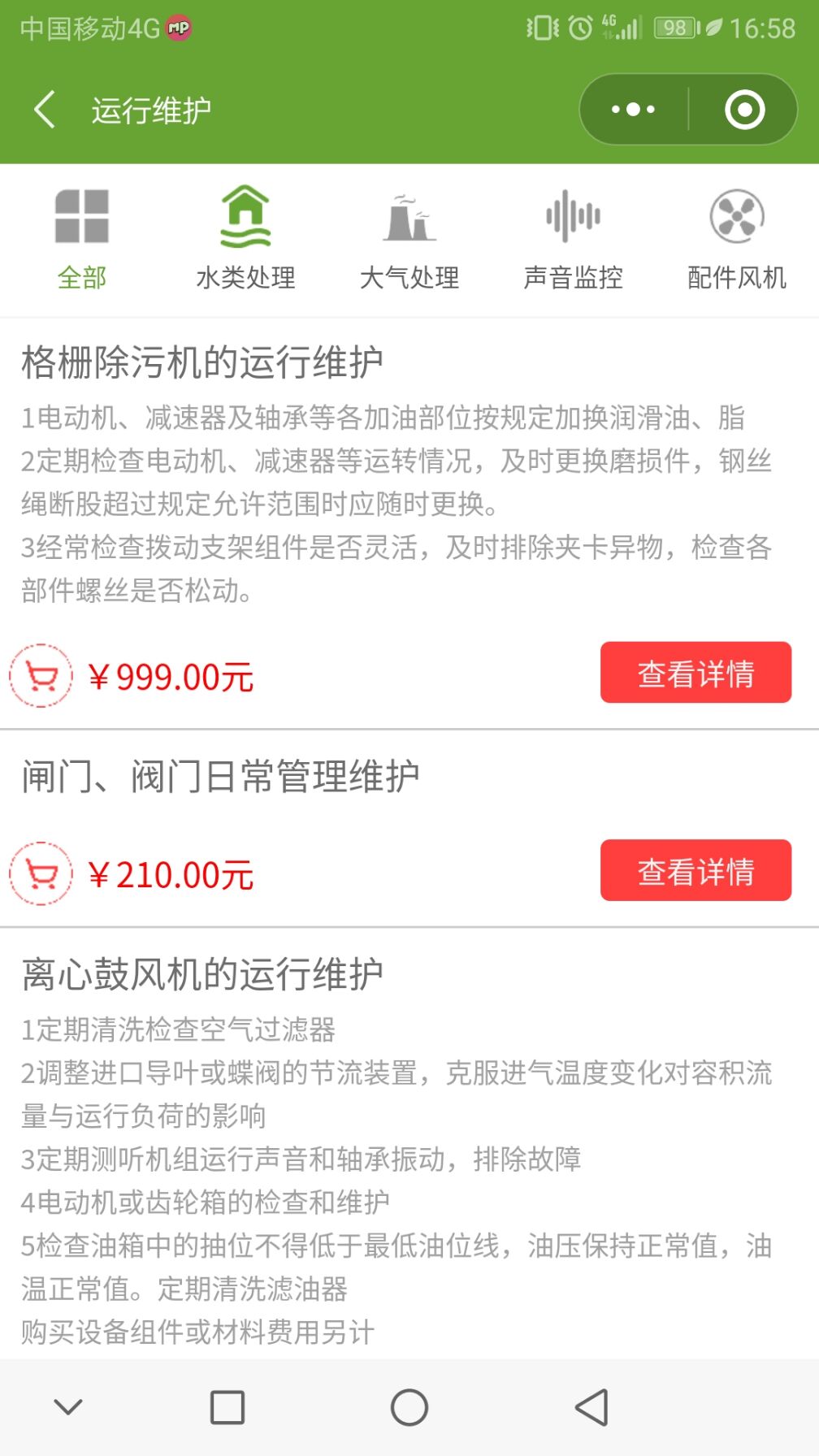Image resolution: width=819 pixels, height=1456 pixels.
Task: Tap the ¥999.00 price text
Action: (171, 674)
